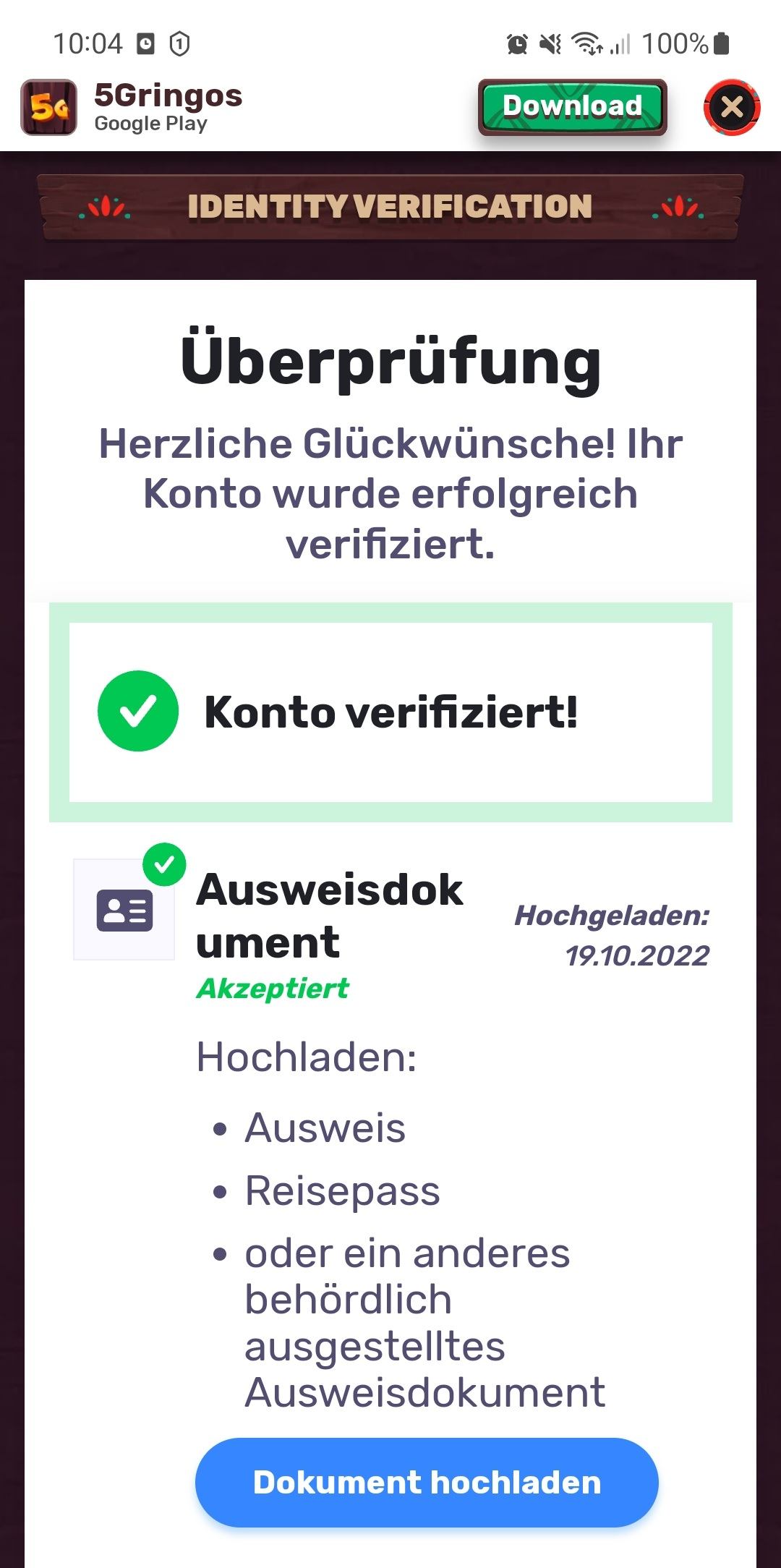The height and width of the screenshot is (1568, 781).
Task: Tap Dokument hochladen to upload a document
Action: [427, 1483]
